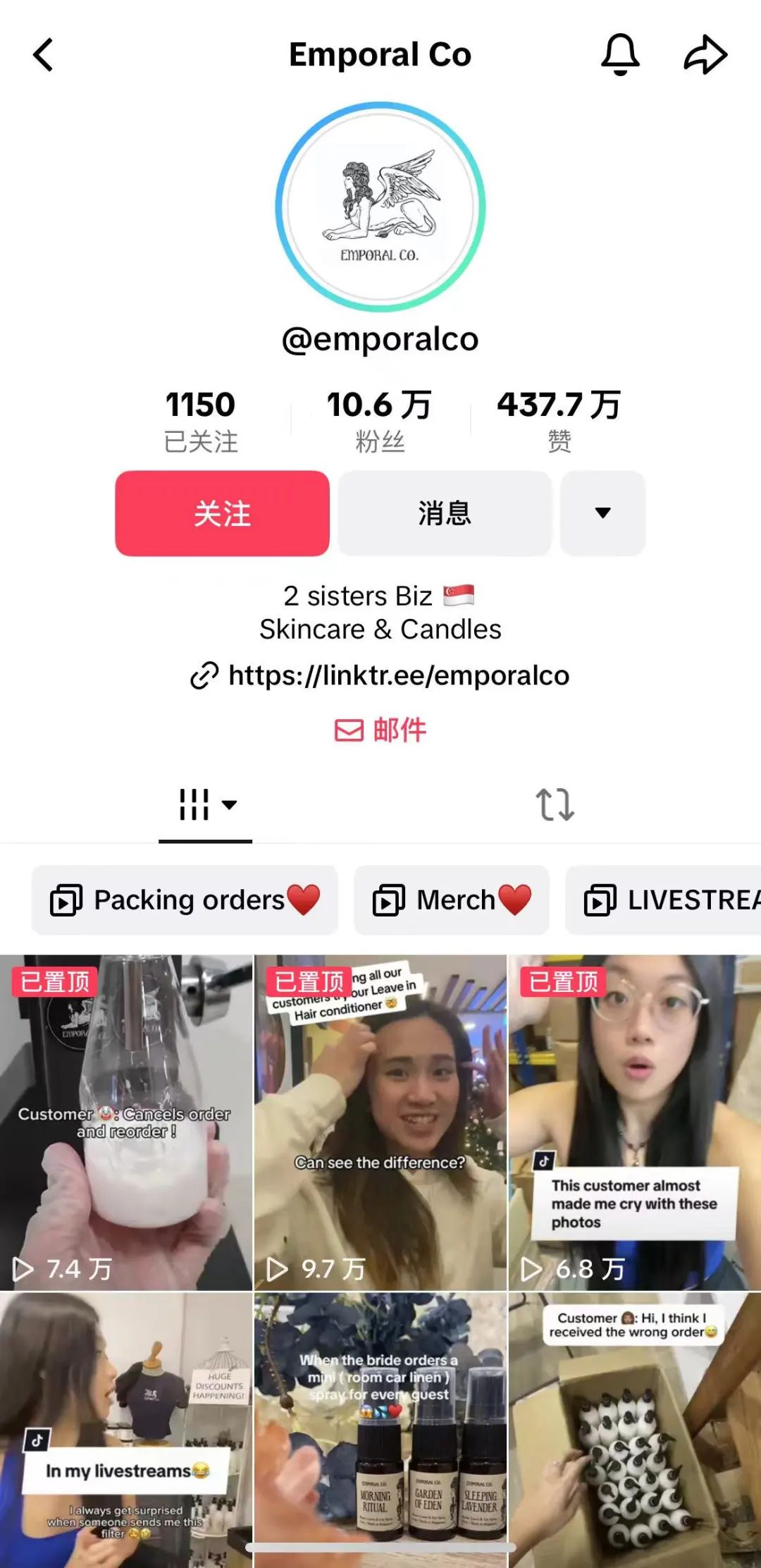The image size is (761, 1568).
Task: Play the 'customer almost made me cry' video
Action: coord(635,1122)
